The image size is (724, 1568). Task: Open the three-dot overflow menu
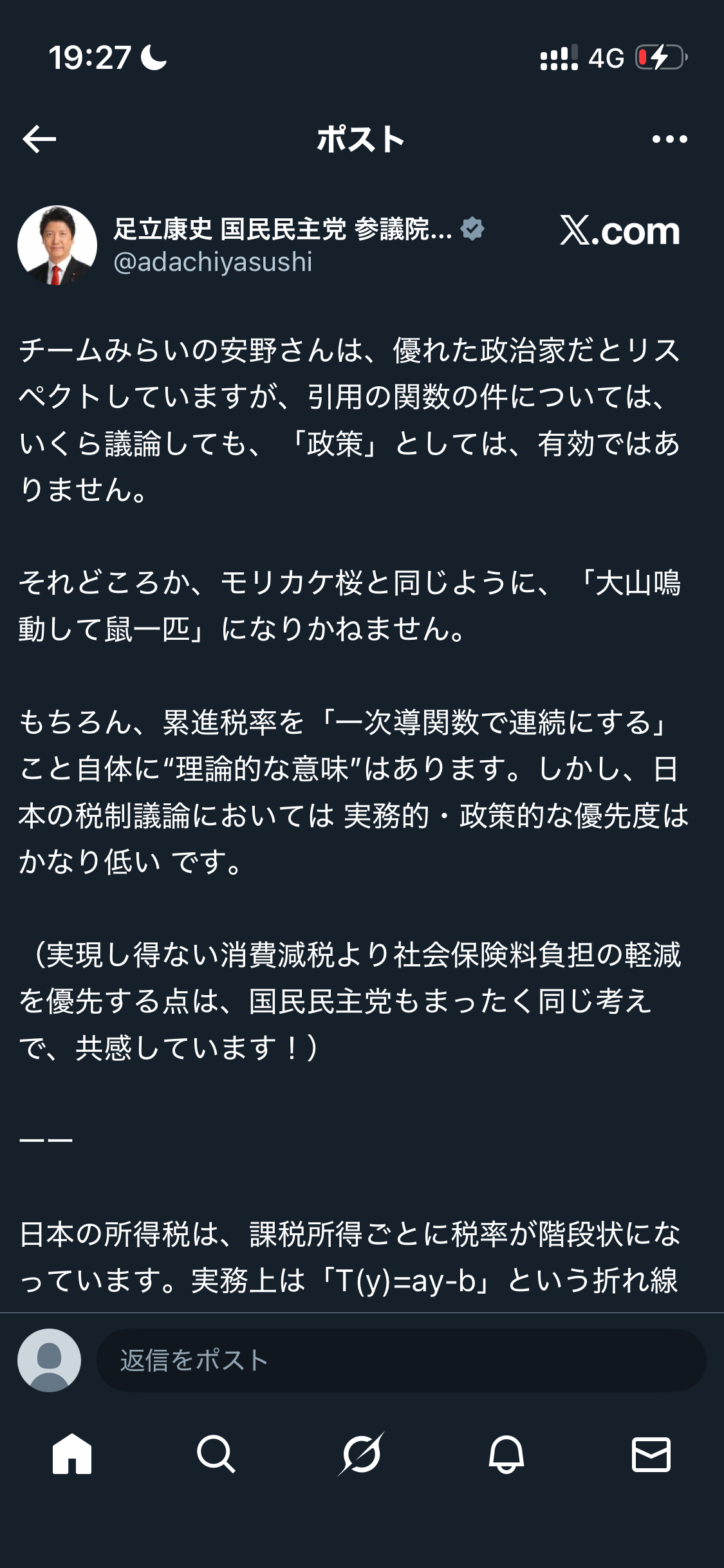click(669, 139)
